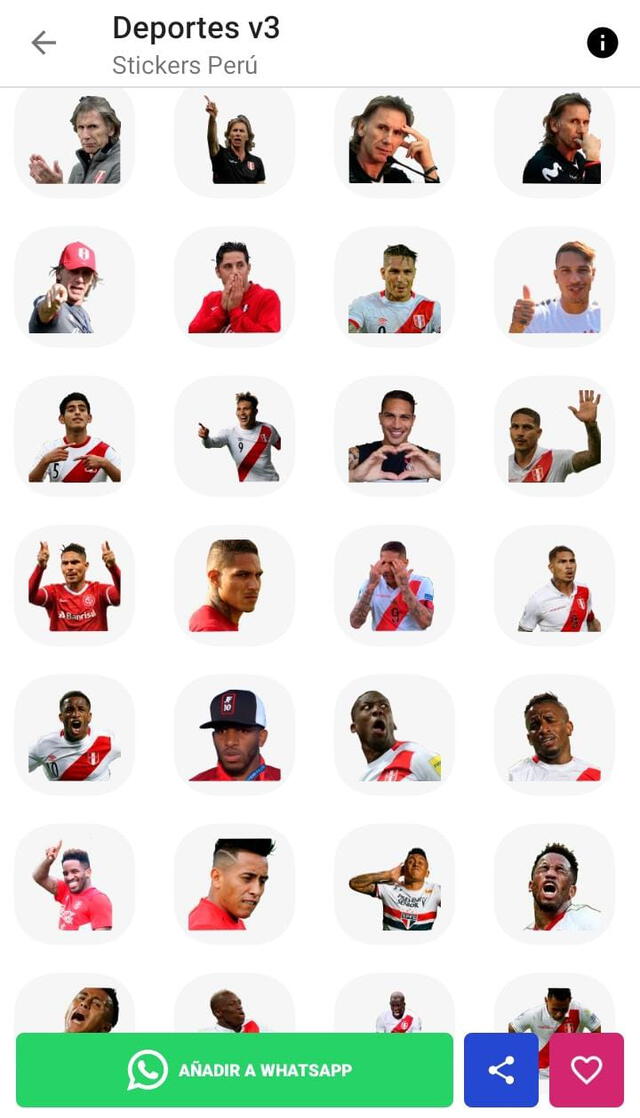Go back using the arrow icon

pos(43,42)
